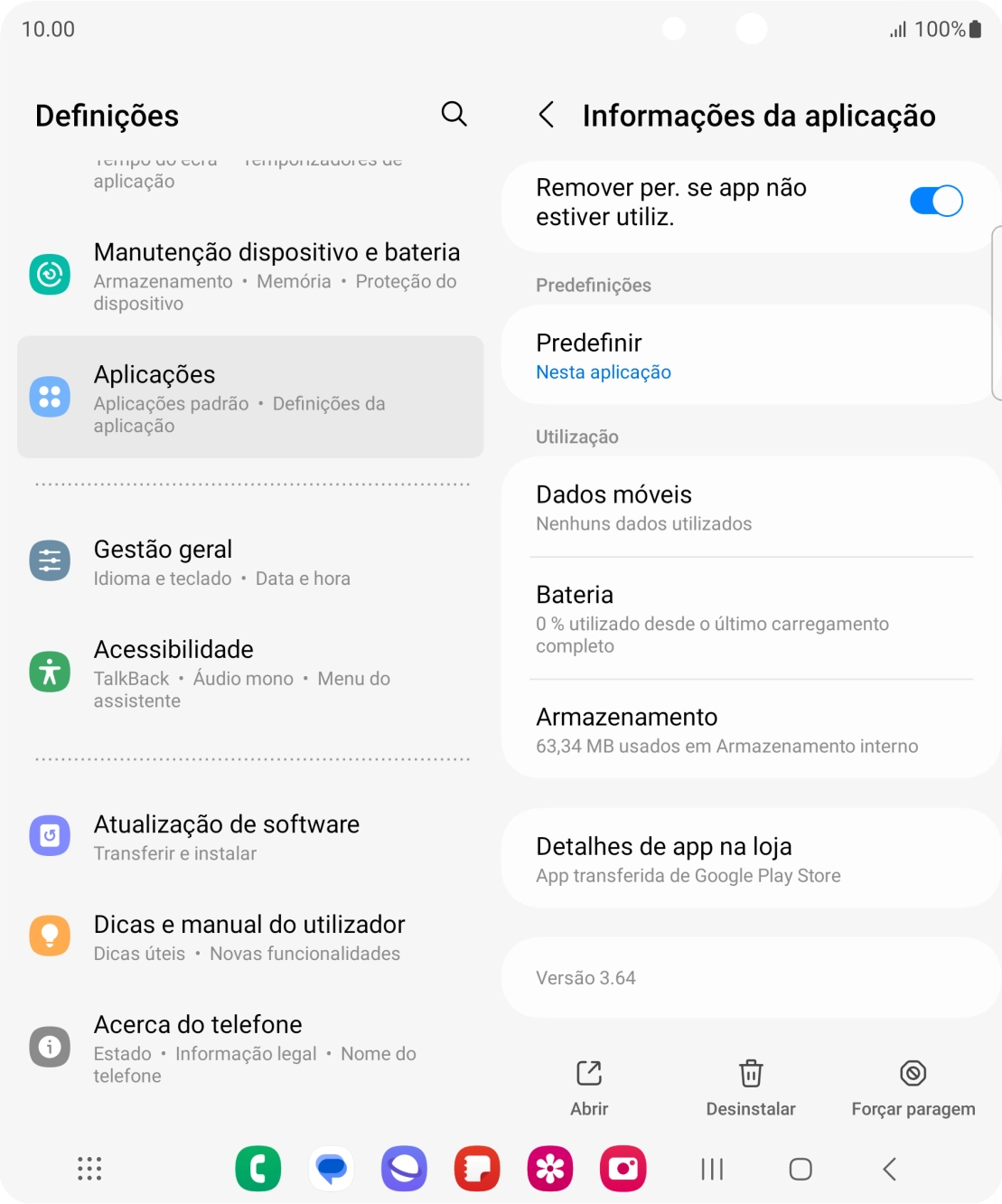Tap the Forçar paragem icon
Image resolution: width=1002 pixels, height=1204 pixels.
tap(913, 1072)
